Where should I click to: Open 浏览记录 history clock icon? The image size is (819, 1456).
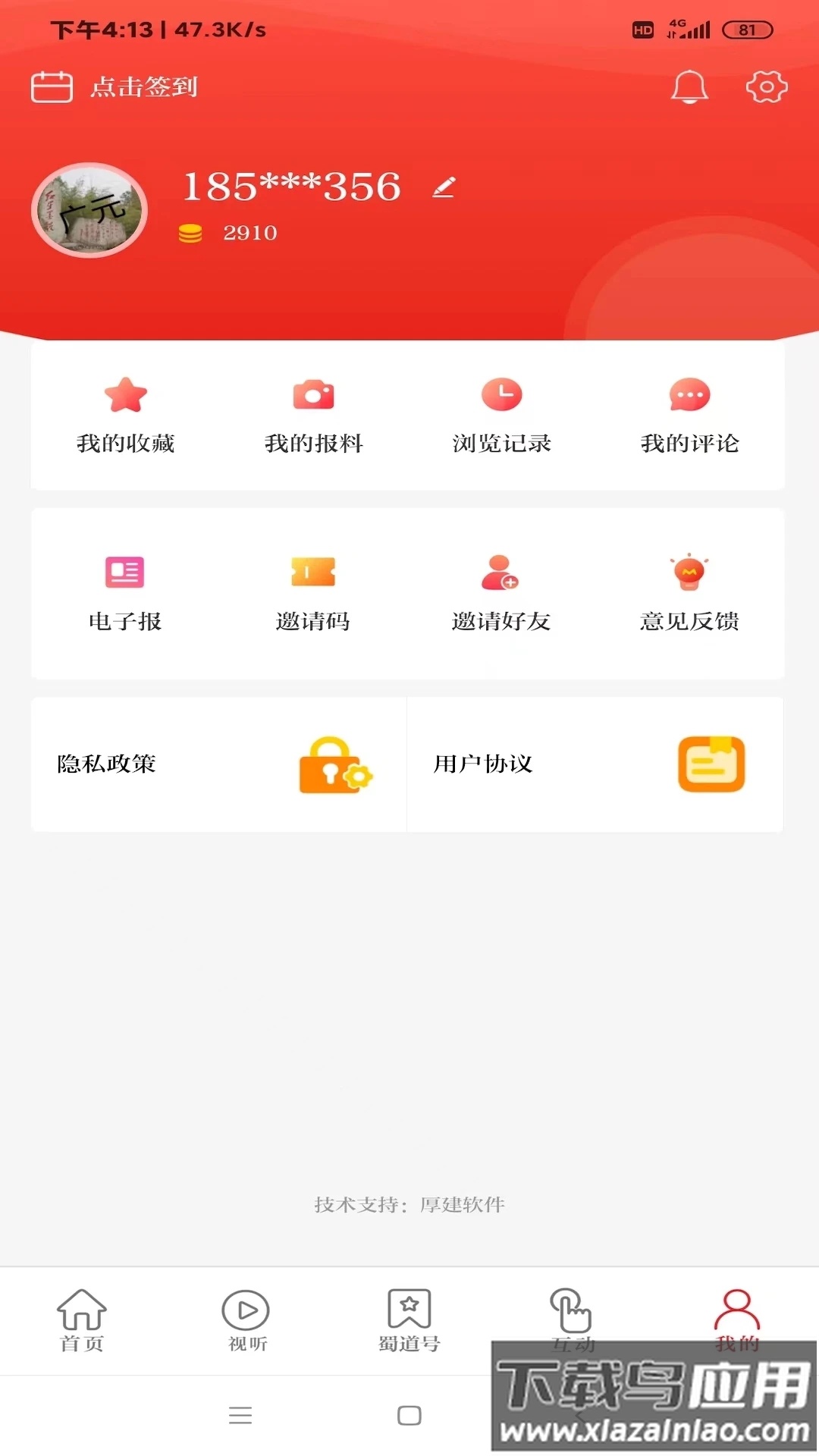501,395
